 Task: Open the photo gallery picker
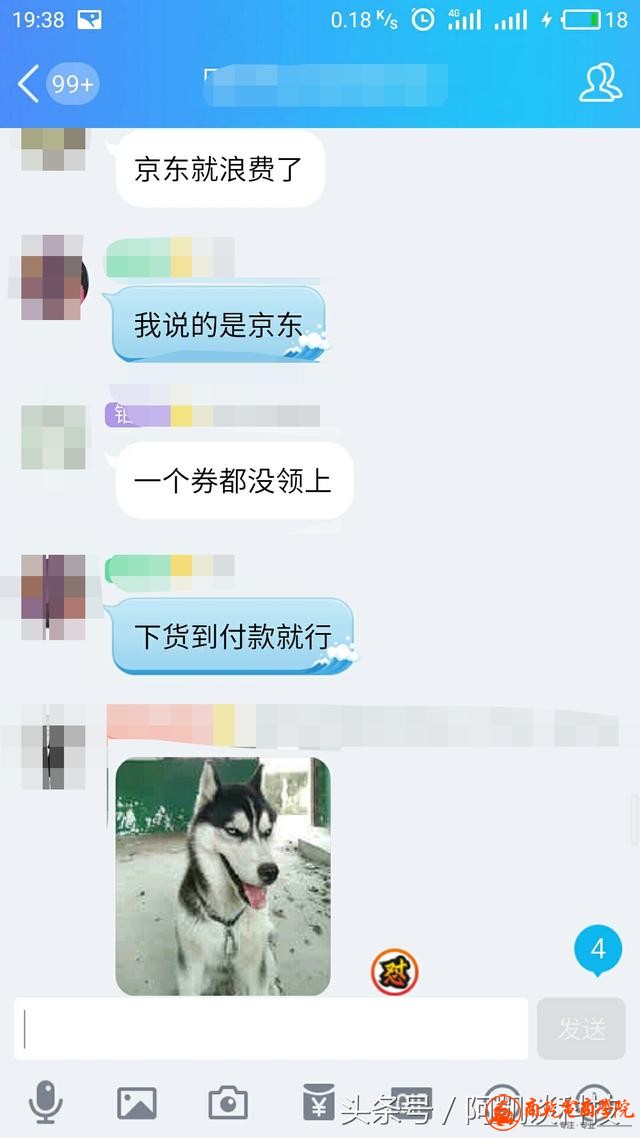(x=137, y=1102)
